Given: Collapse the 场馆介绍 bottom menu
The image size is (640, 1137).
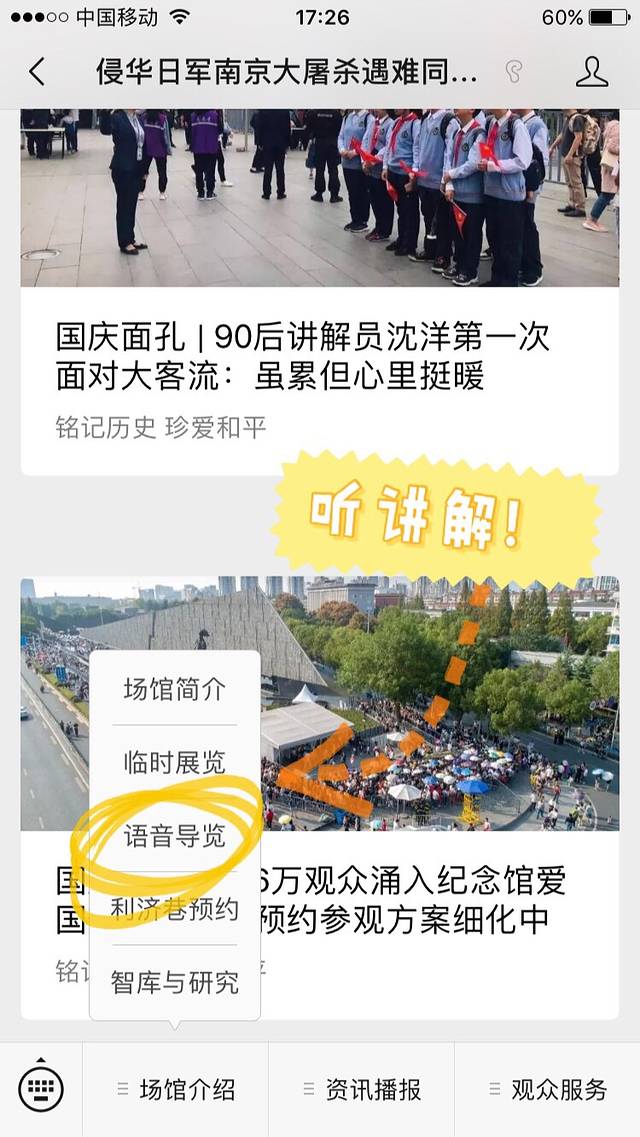Looking at the screenshot, I should click(x=176, y=1089).
